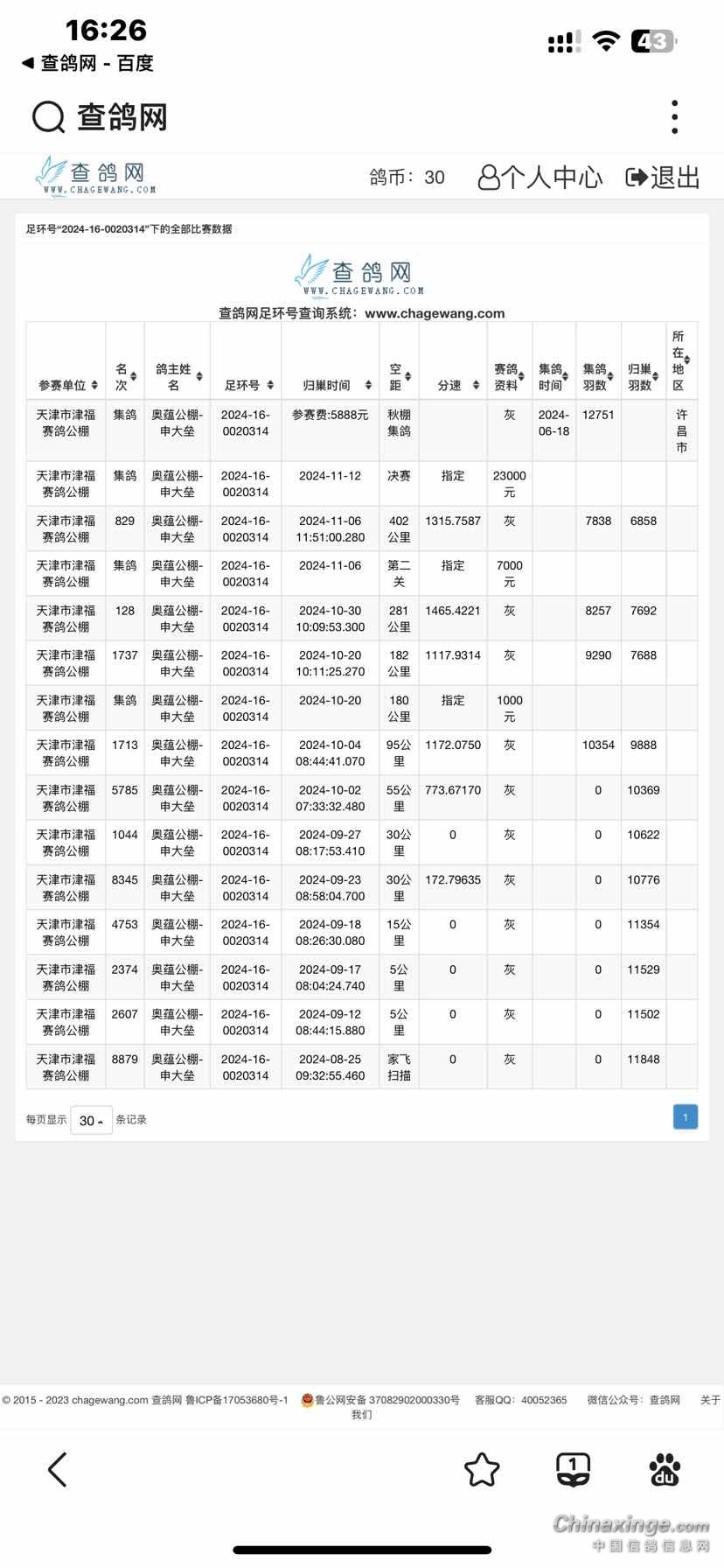The image size is (724, 1568).
Task: Tap 退出 to log out
Action: [x=664, y=178]
